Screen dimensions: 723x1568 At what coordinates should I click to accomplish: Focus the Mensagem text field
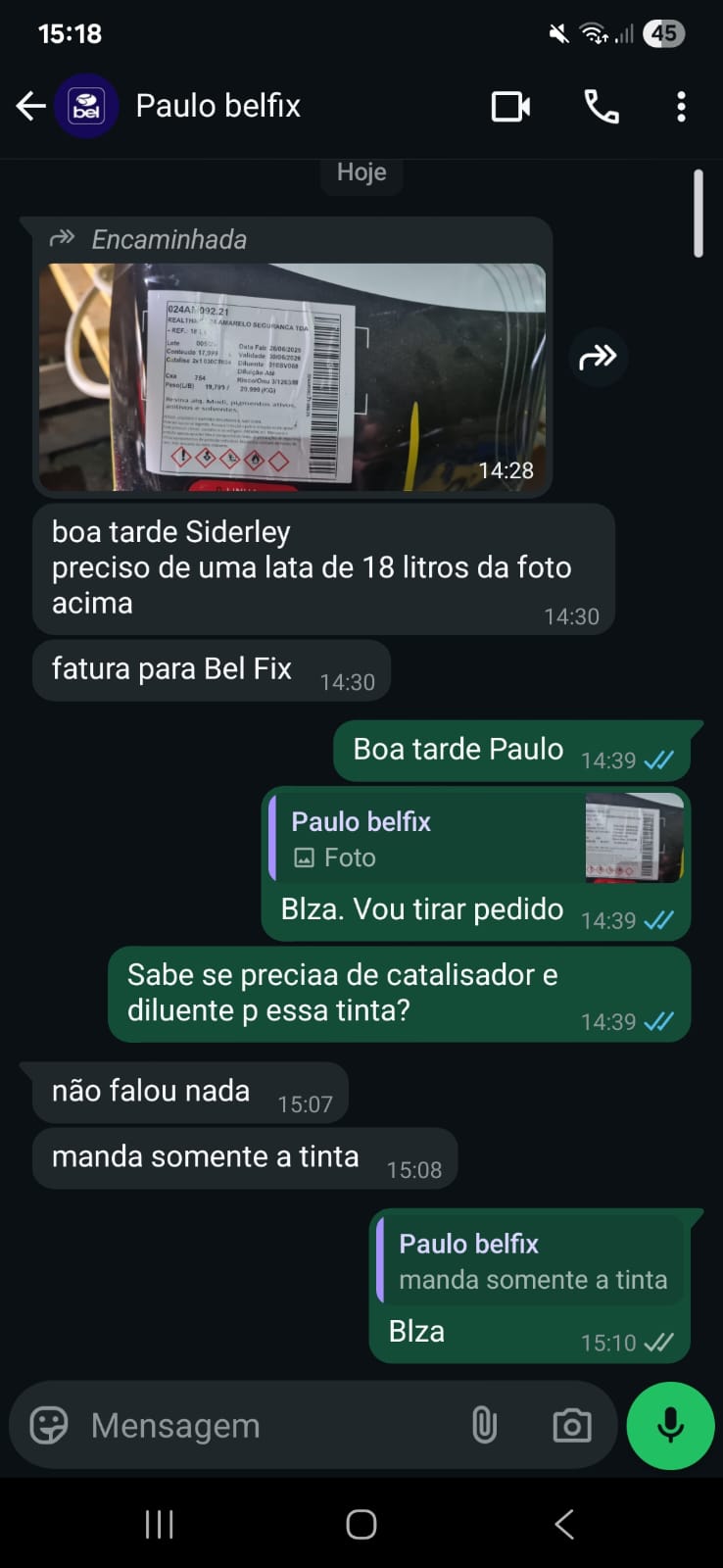[265, 1425]
